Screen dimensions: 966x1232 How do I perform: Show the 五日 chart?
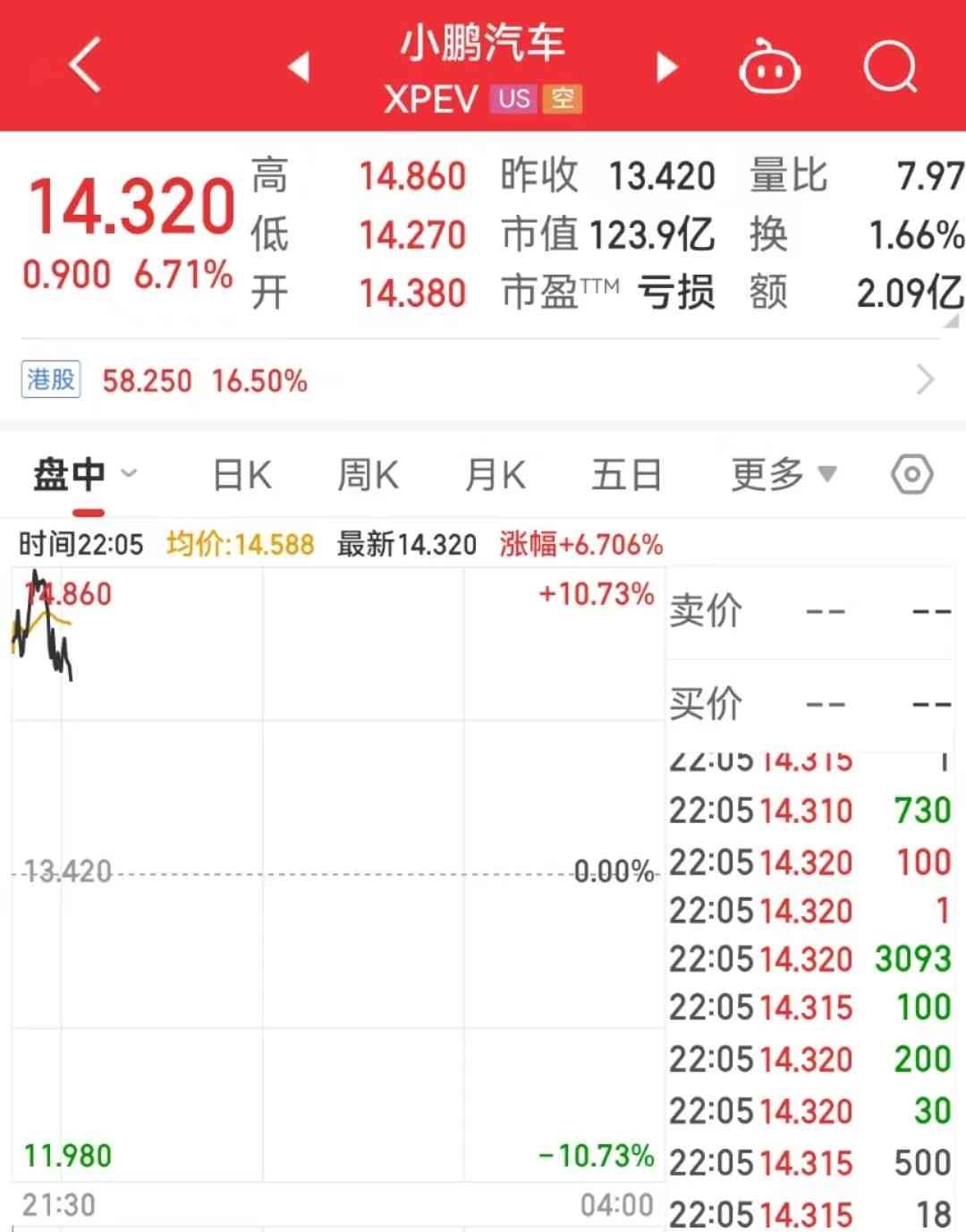[x=625, y=474]
